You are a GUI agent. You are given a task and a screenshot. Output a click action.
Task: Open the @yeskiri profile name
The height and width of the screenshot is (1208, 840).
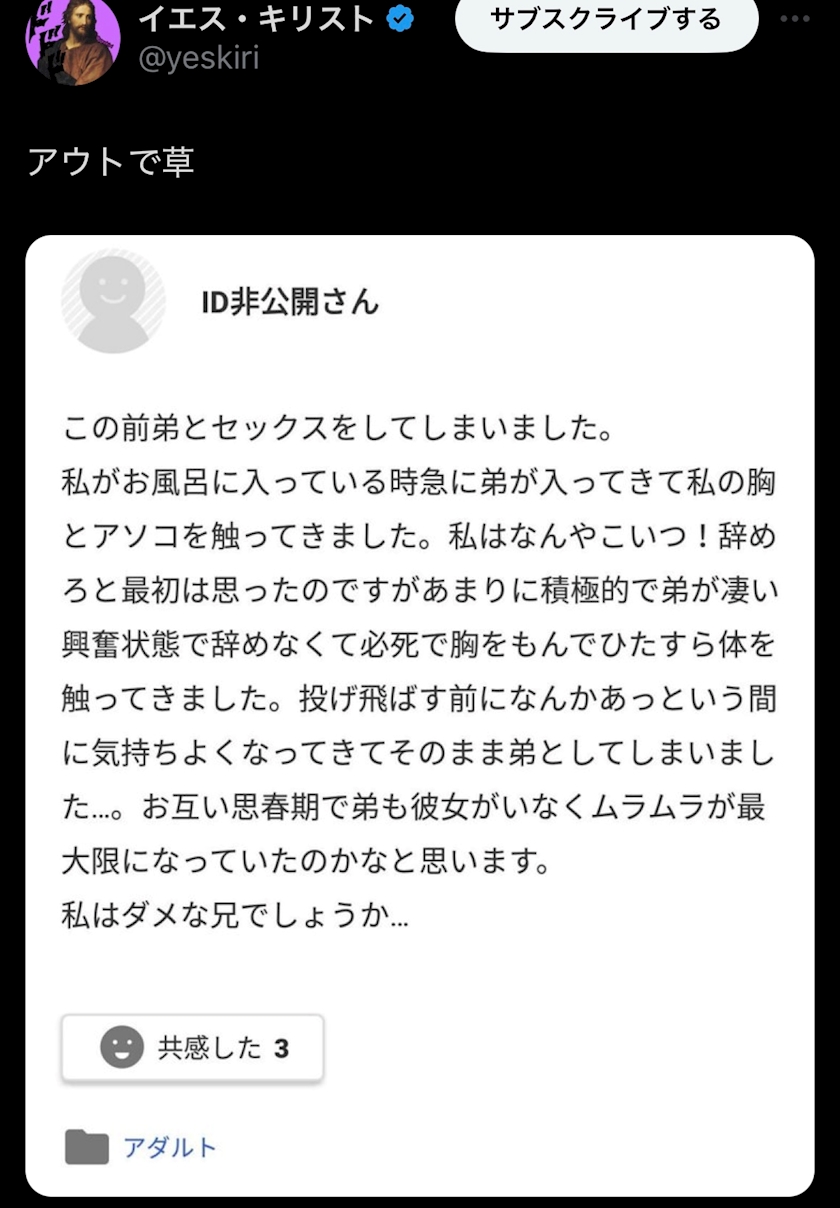tap(198, 58)
